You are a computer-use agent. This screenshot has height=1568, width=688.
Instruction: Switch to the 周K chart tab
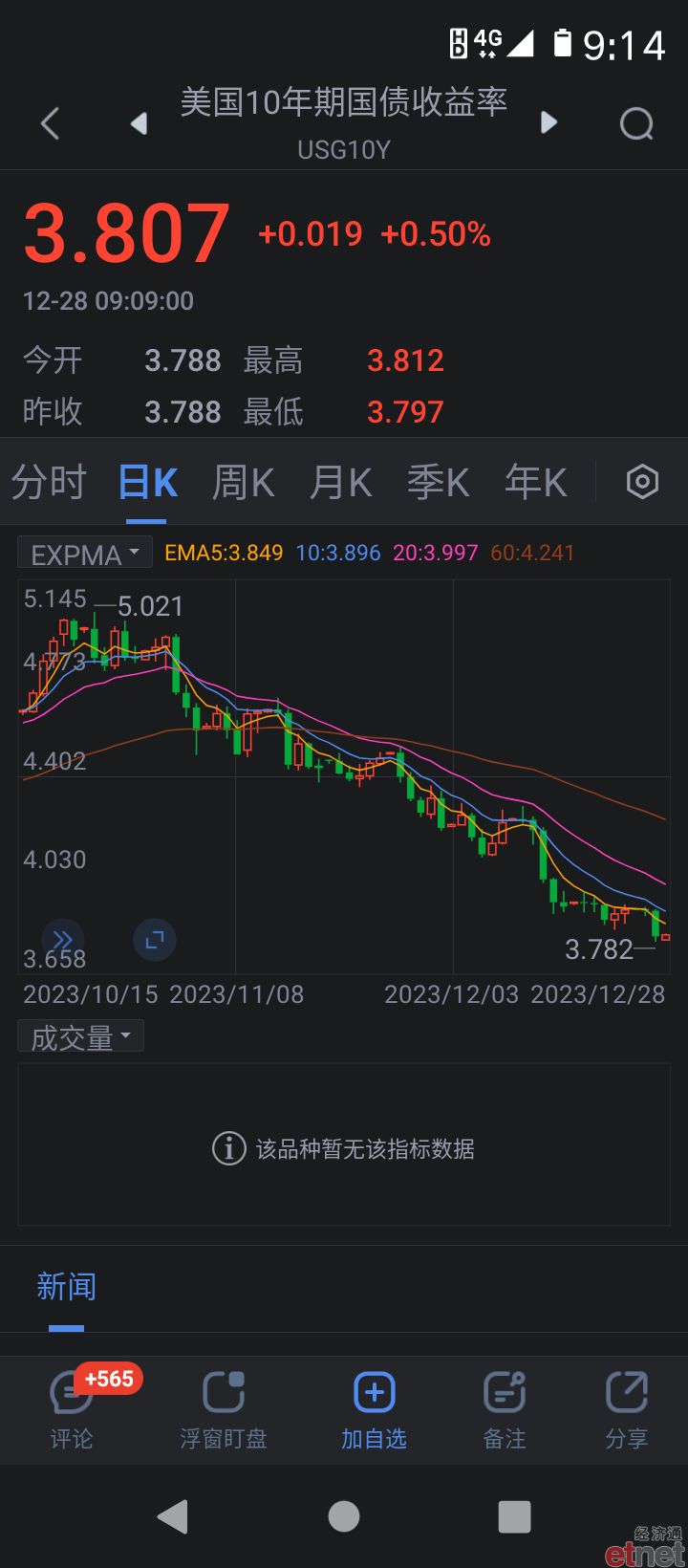point(244,482)
